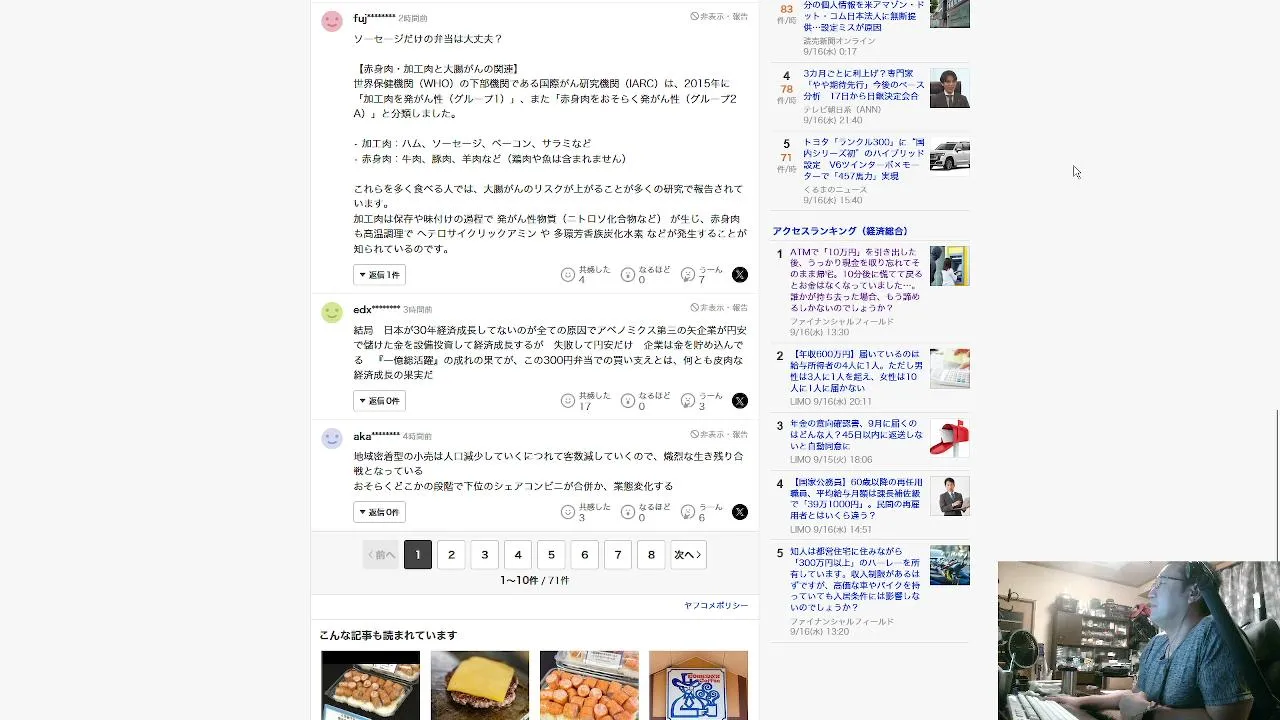1280x720 pixels.
Task: Go to next page with 次へ
Action: coord(687,555)
